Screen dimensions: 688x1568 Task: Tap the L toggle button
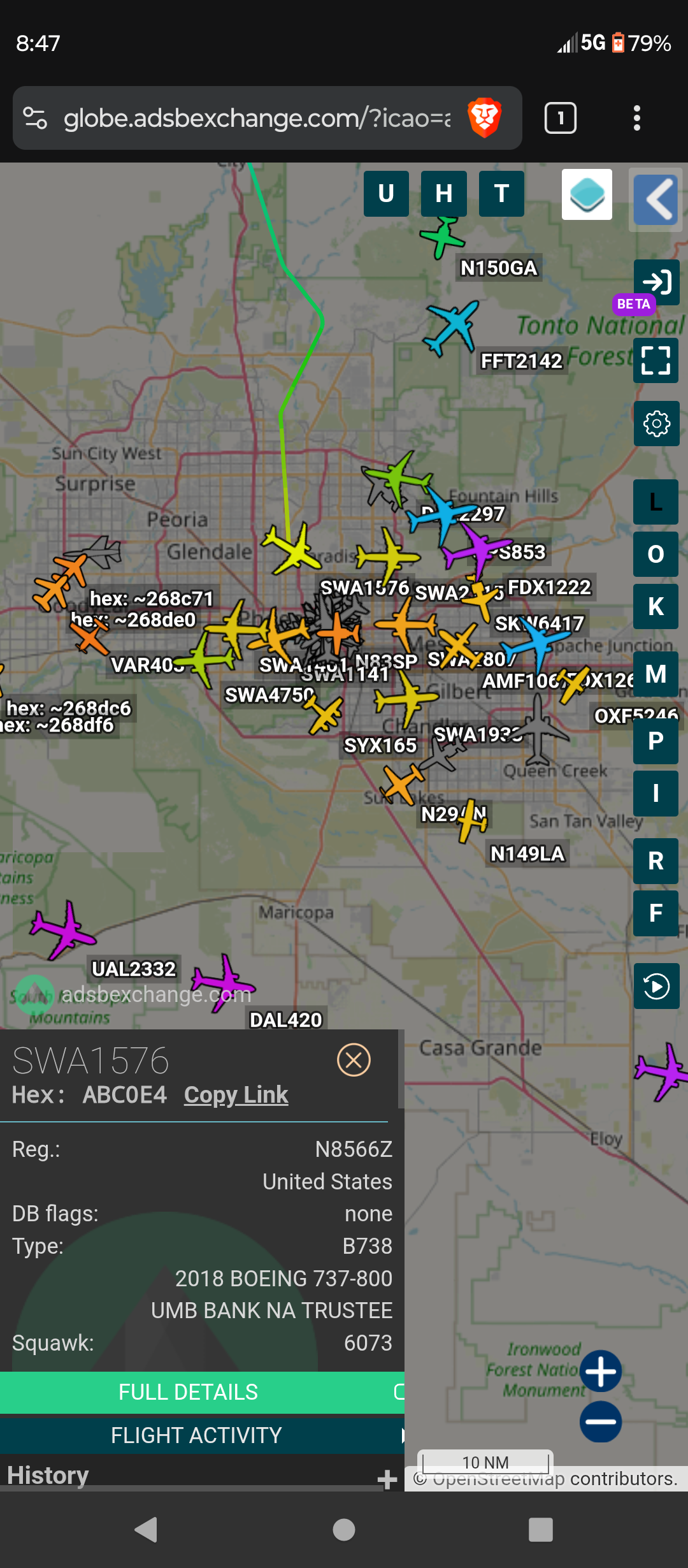[x=656, y=502]
